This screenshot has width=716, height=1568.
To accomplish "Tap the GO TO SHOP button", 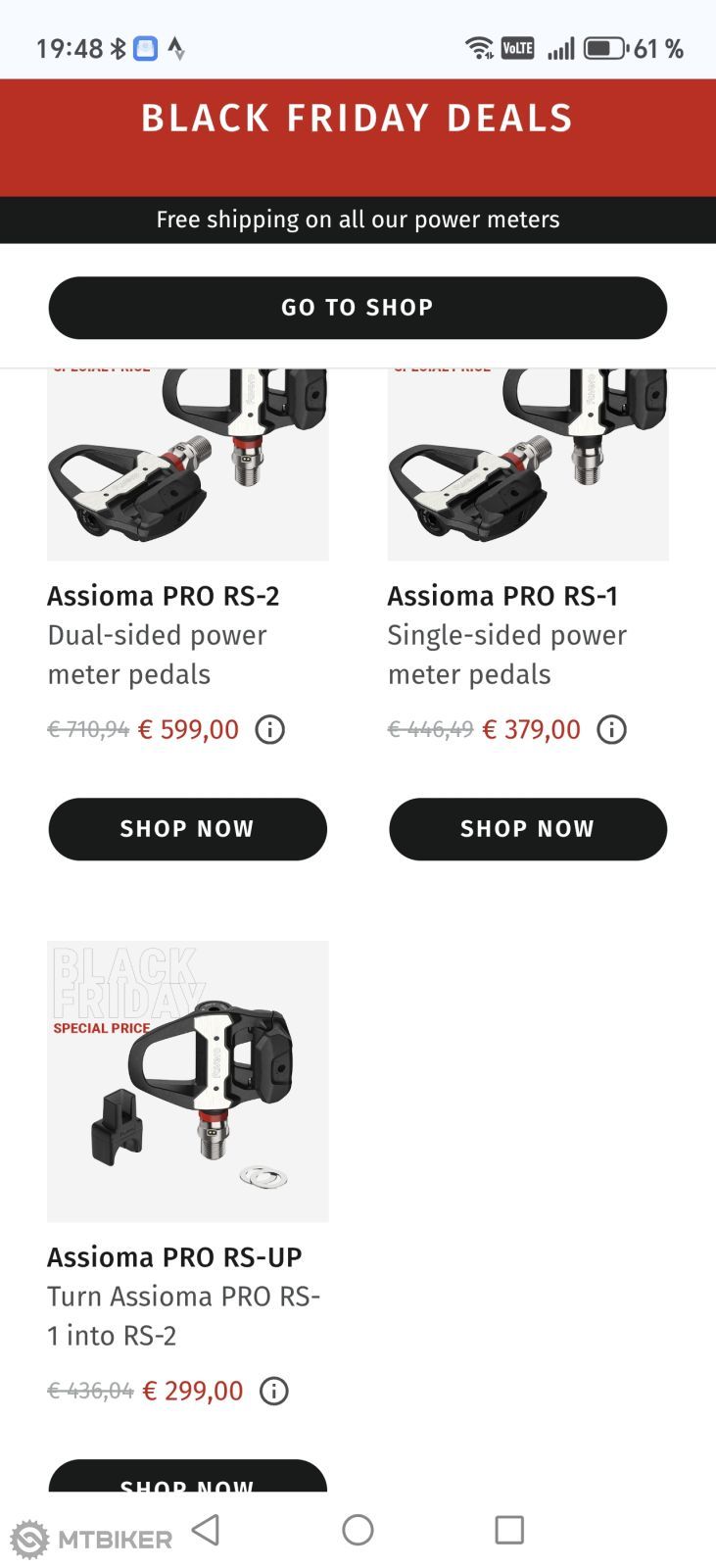I will pos(358,308).
